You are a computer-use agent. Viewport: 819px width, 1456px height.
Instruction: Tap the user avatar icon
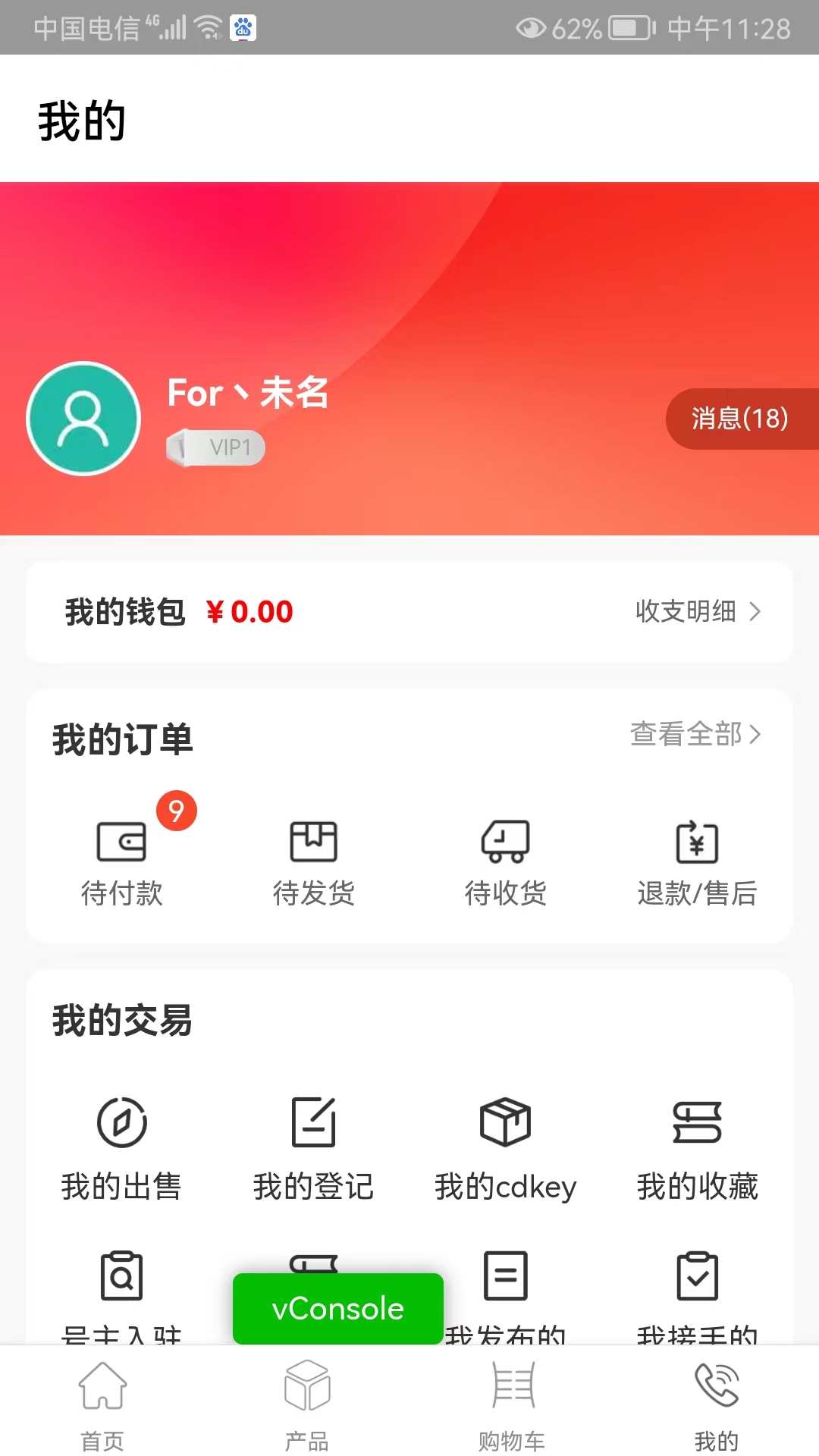(x=83, y=419)
